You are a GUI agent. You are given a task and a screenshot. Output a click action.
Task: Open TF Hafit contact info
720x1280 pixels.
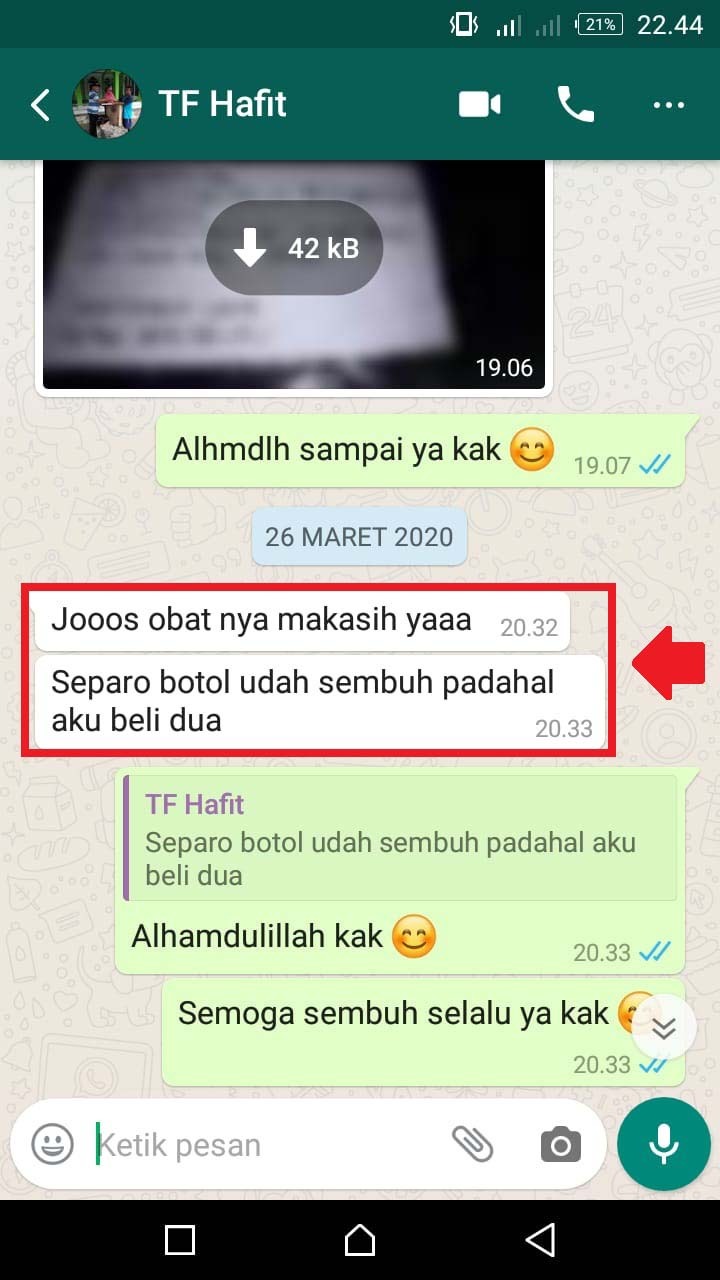[222, 104]
